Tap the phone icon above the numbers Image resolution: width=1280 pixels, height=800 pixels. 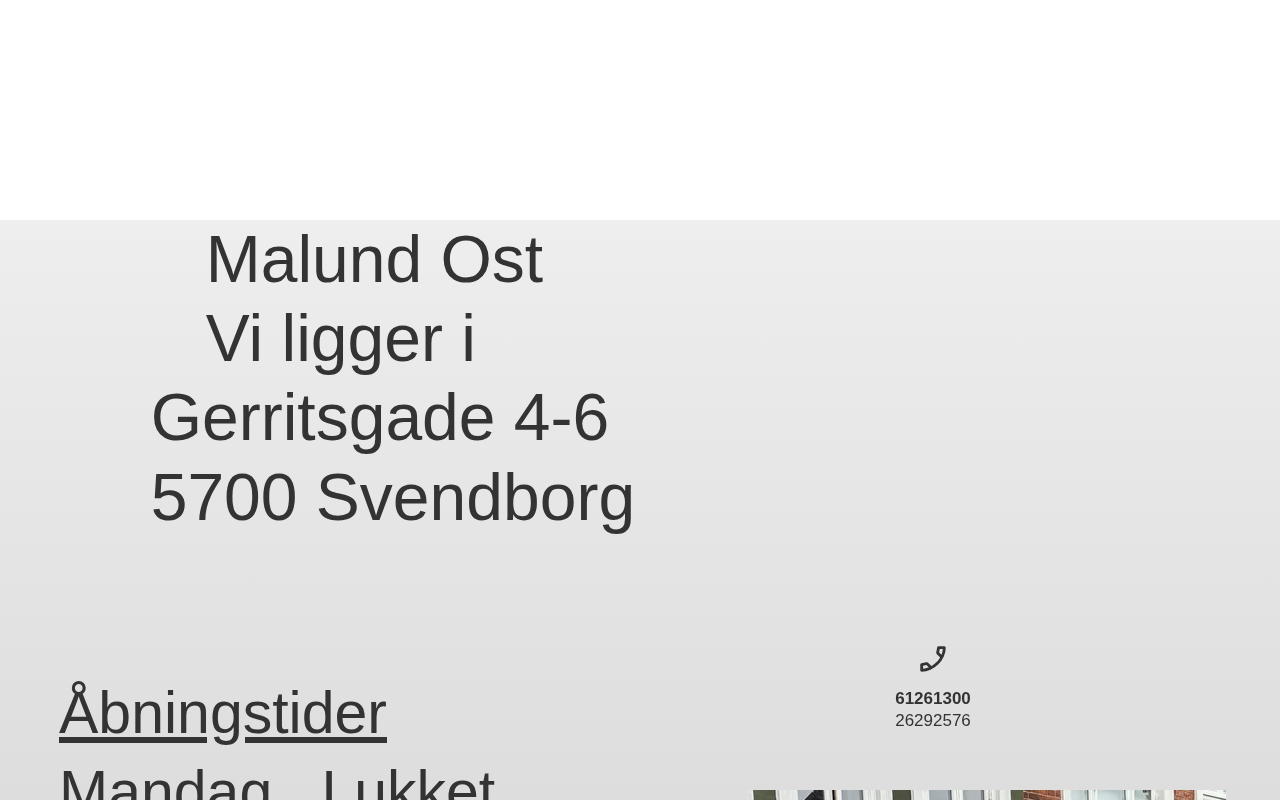[932, 659]
